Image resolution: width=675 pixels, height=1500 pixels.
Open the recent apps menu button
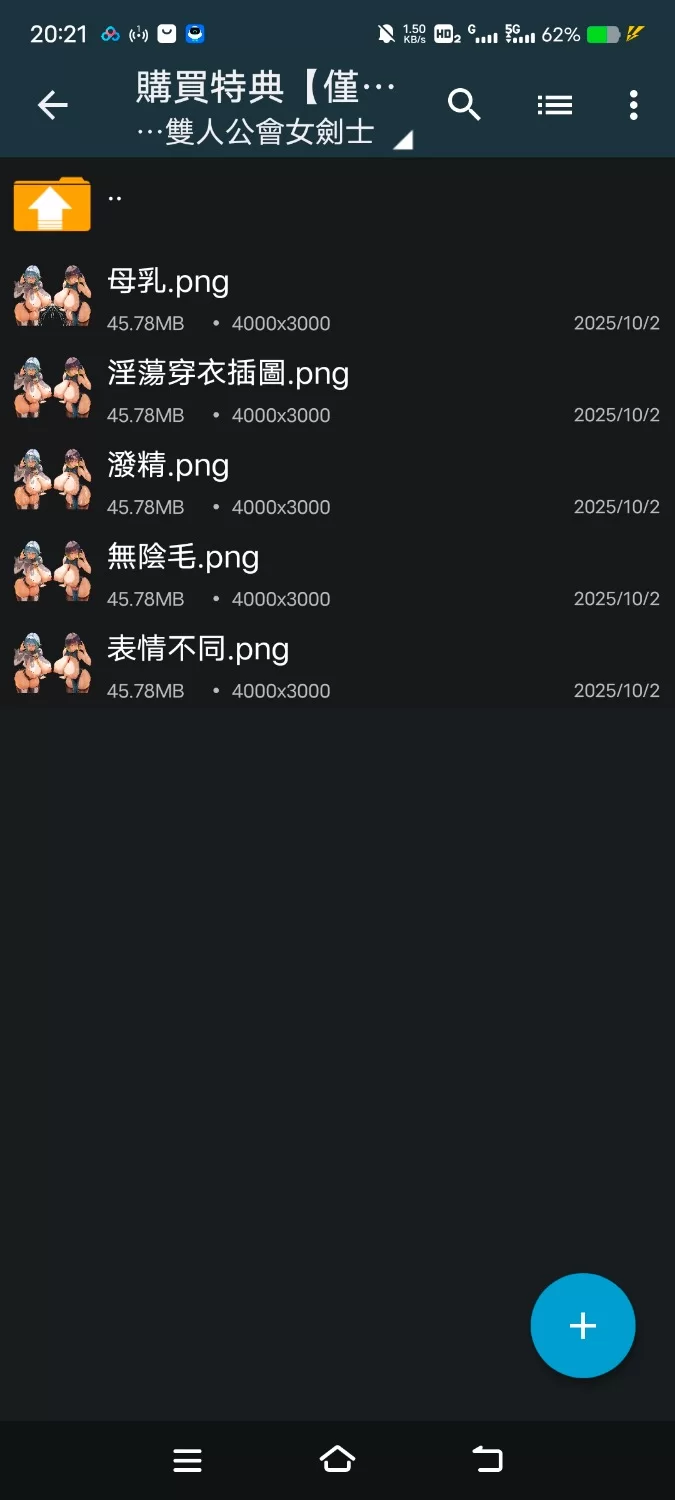click(187, 1460)
